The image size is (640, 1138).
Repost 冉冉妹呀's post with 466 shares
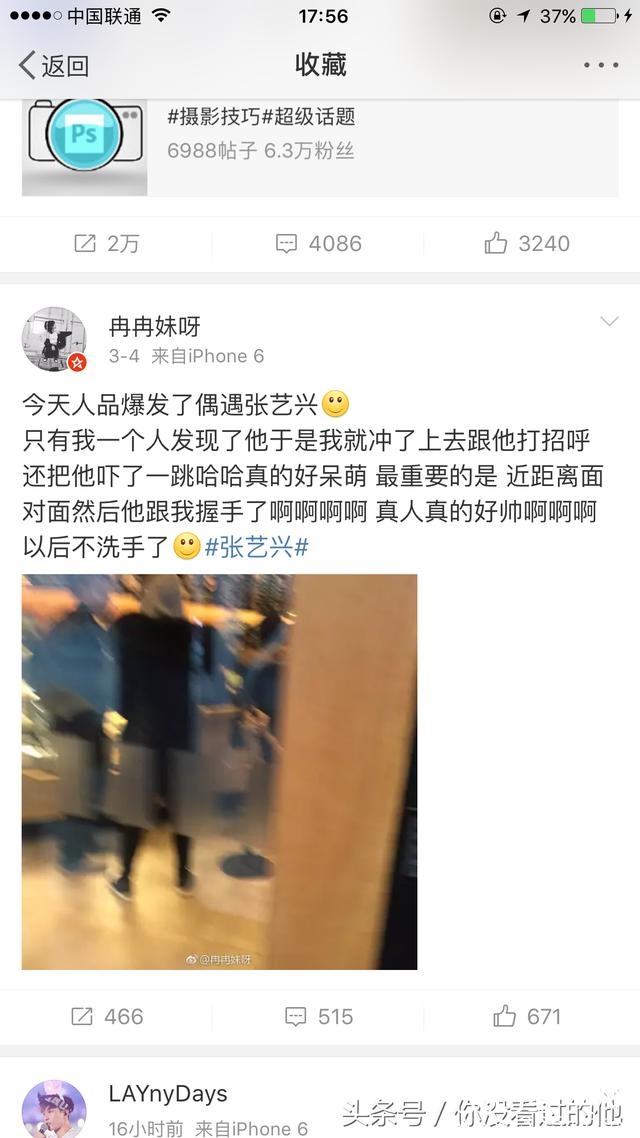point(107,1016)
